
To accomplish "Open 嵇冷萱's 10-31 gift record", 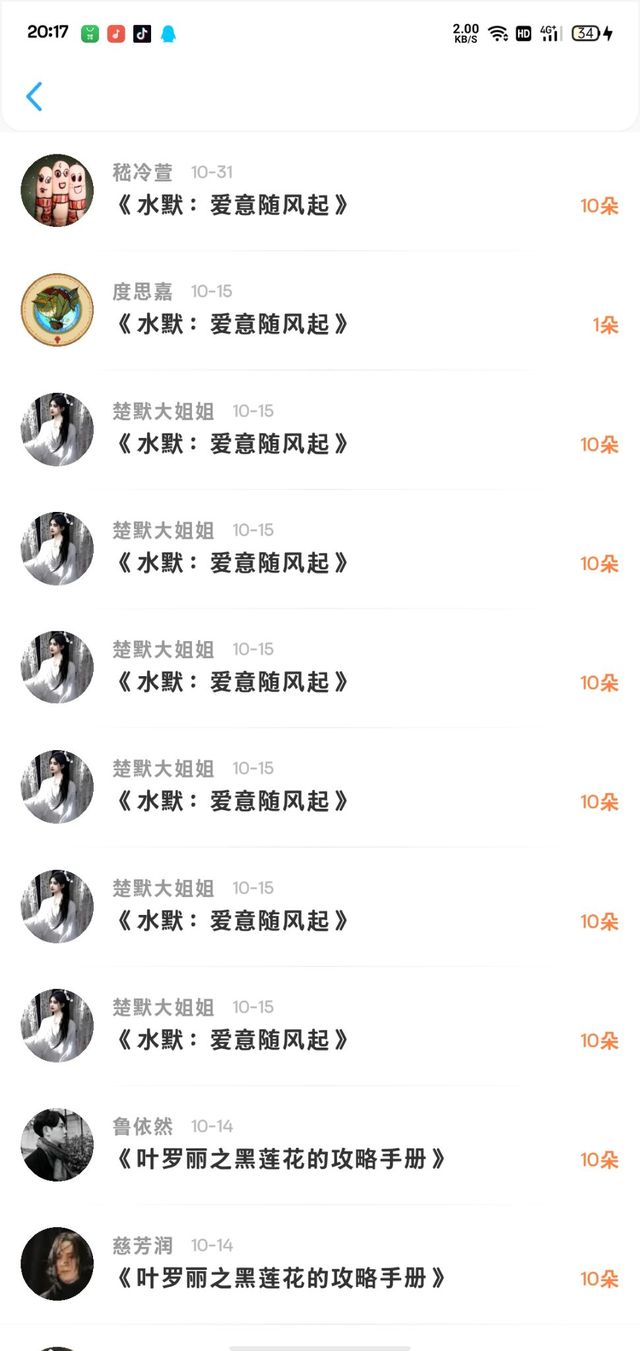I will 320,191.
